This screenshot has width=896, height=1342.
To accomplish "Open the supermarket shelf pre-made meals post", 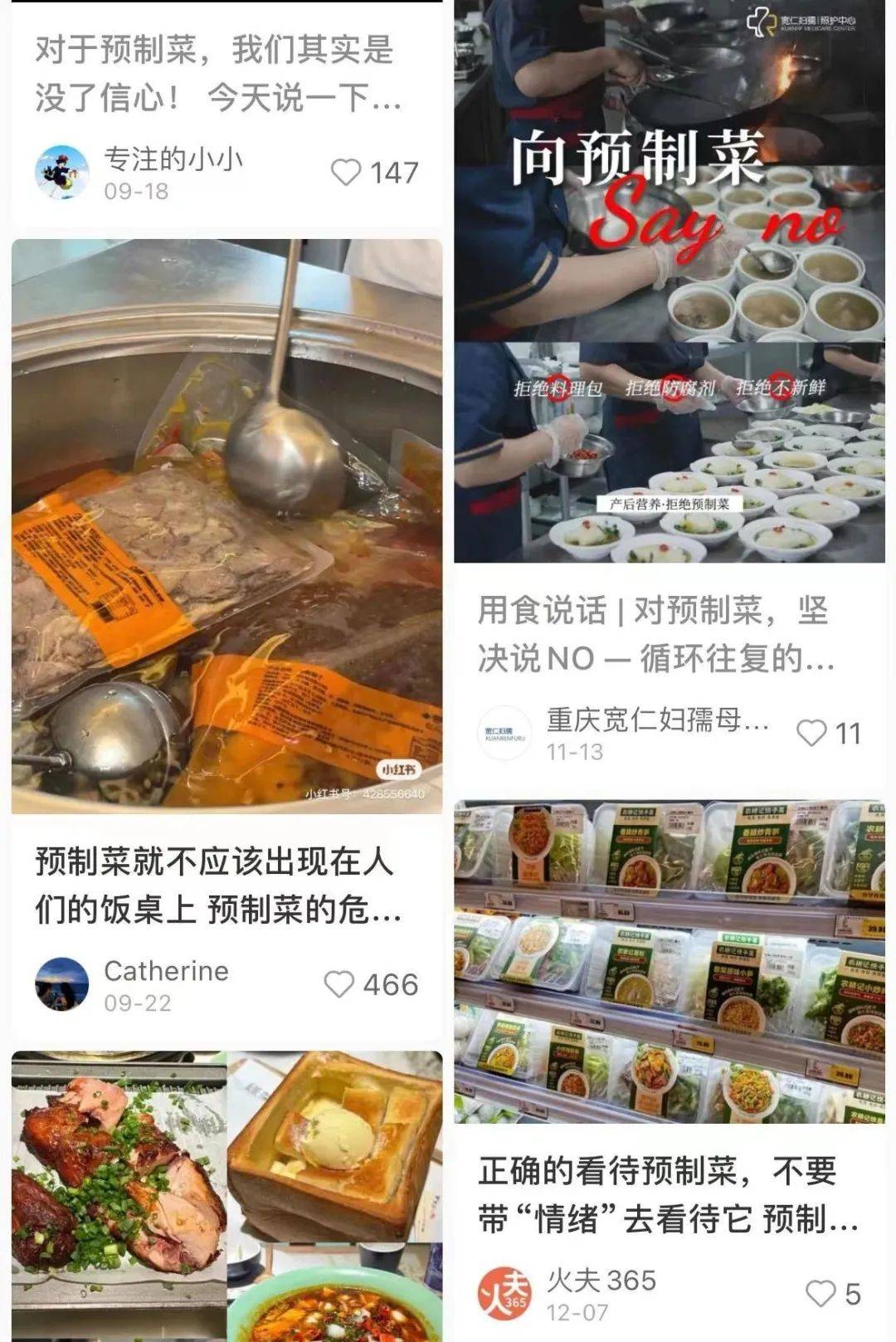I will (x=669, y=961).
